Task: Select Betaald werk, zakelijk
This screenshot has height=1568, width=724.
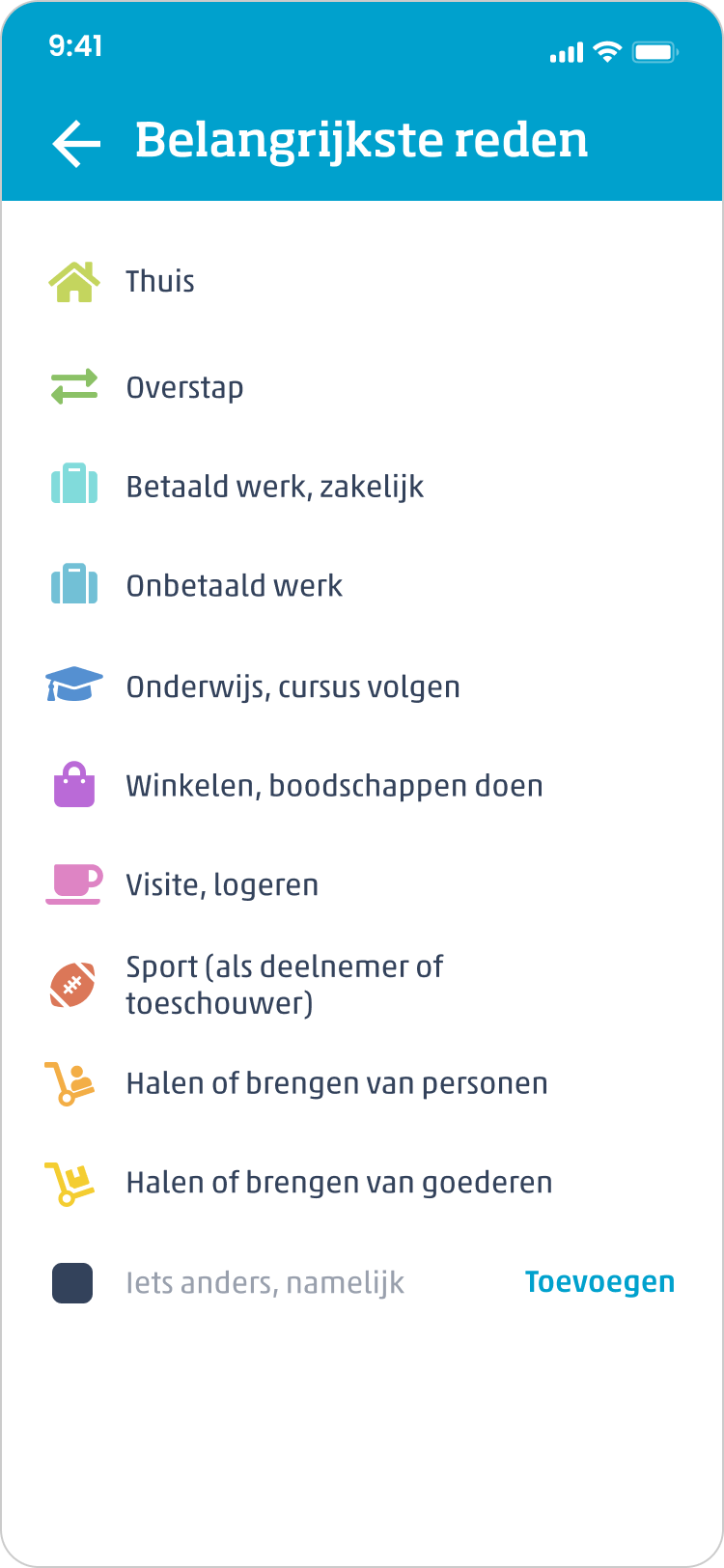Action: pyautogui.click(x=362, y=487)
